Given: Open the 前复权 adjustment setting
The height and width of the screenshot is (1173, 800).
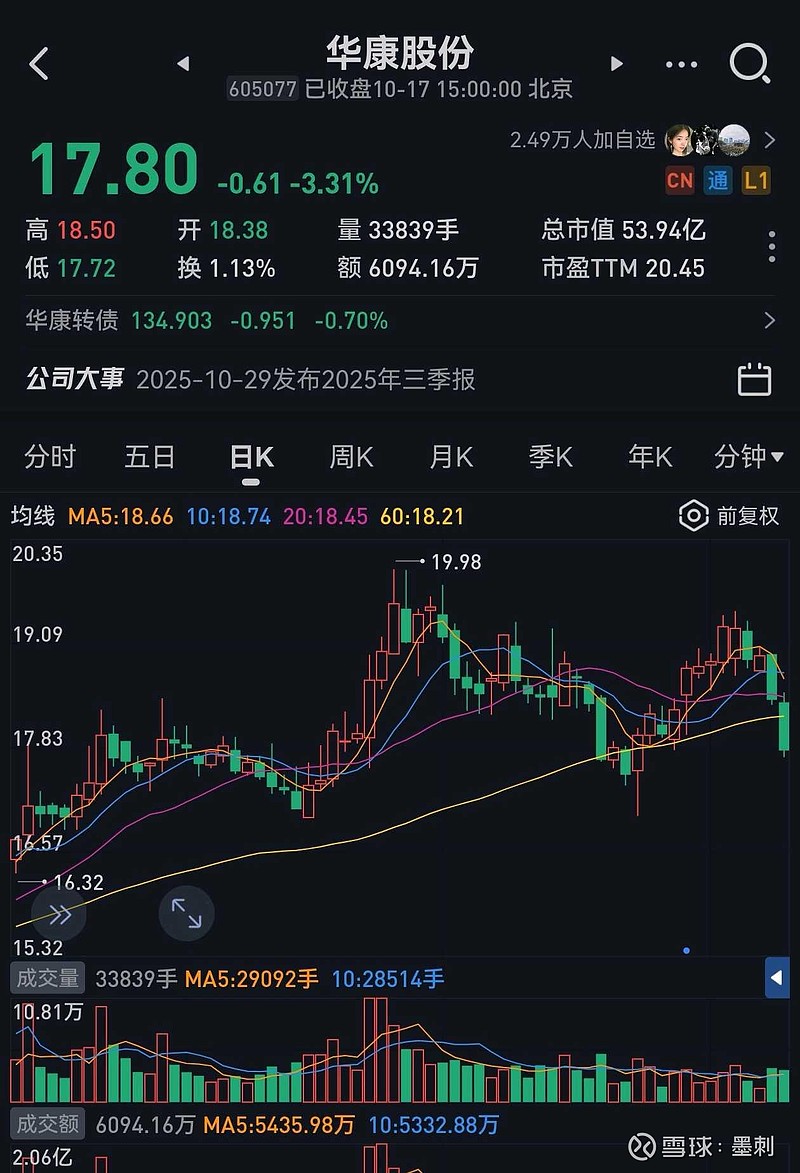Looking at the screenshot, I should coord(729,516).
